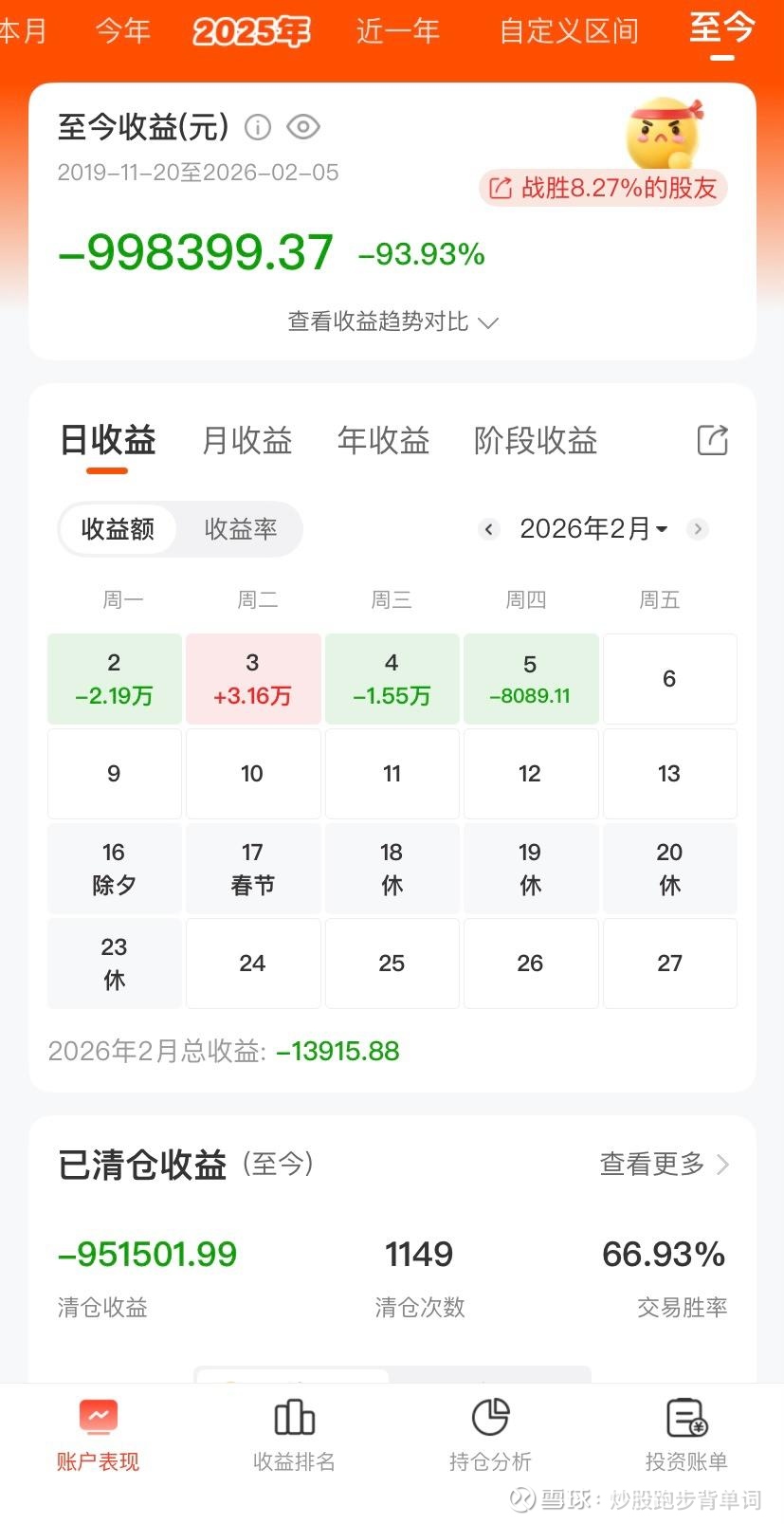784x1524 pixels.
Task: Click the February 3 calendar cell
Action: 253,678
